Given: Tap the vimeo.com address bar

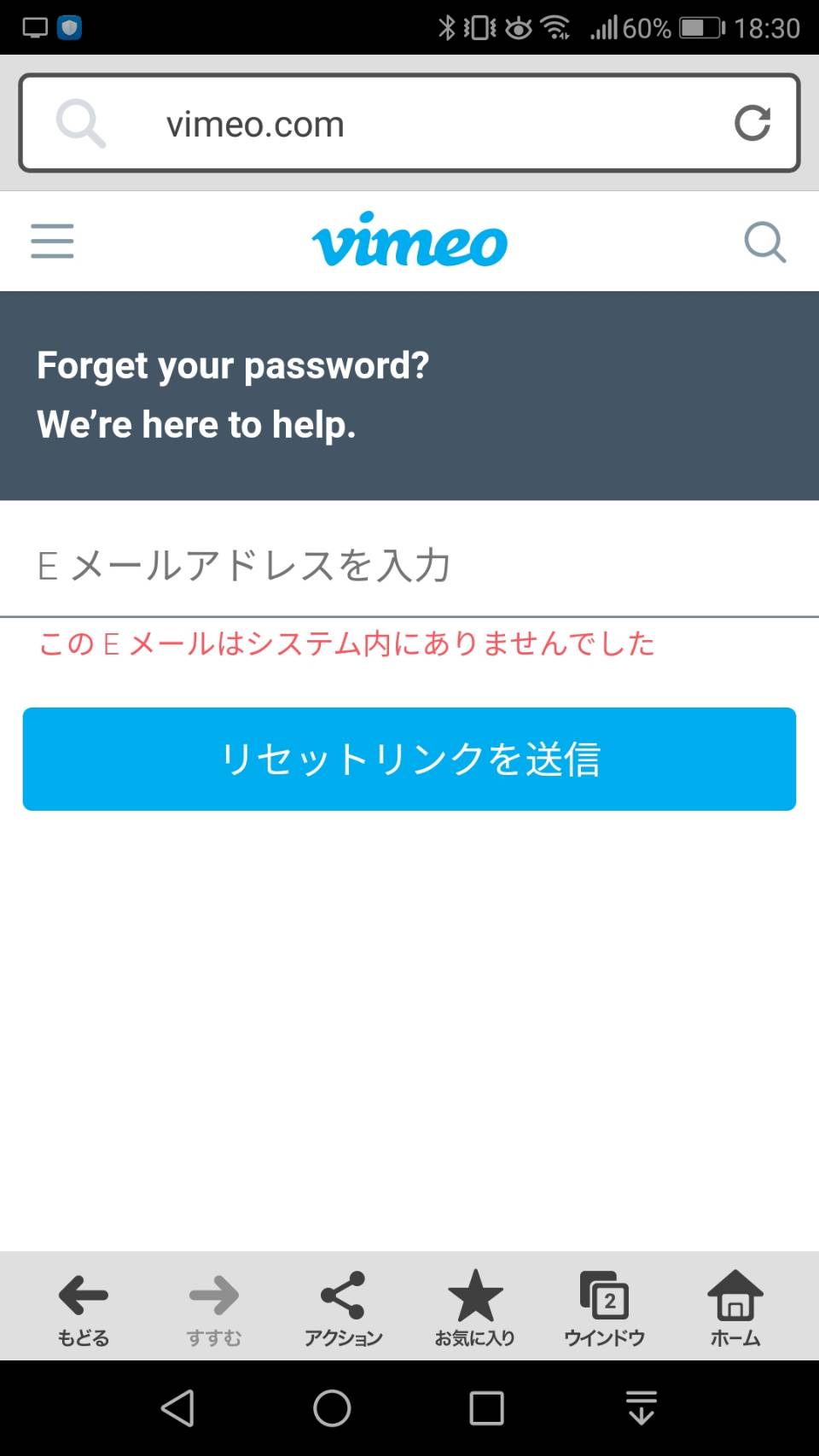Looking at the screenshot, I should point(409,123).
